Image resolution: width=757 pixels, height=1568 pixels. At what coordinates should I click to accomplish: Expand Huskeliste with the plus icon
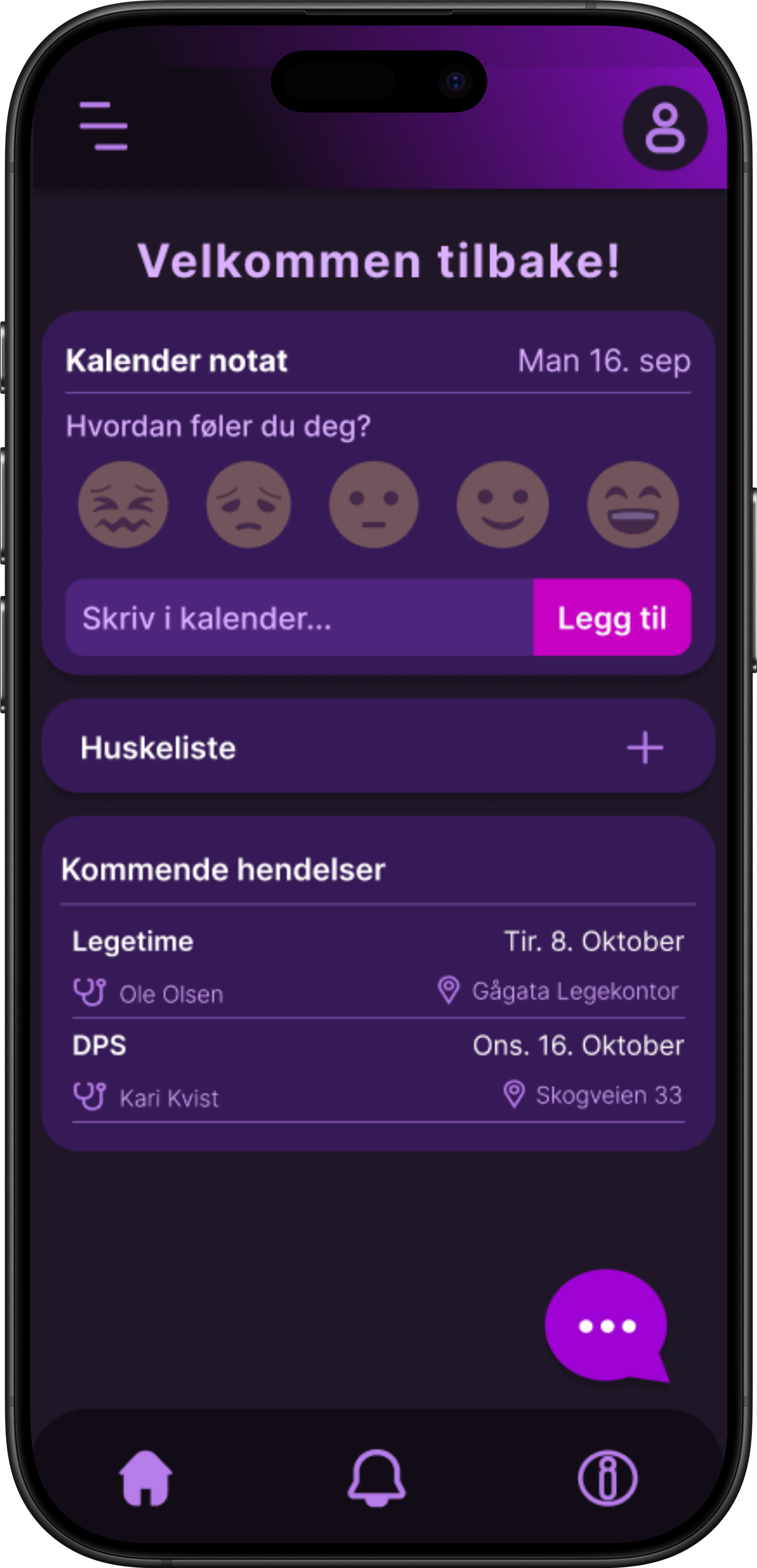(x=644, y=748)
